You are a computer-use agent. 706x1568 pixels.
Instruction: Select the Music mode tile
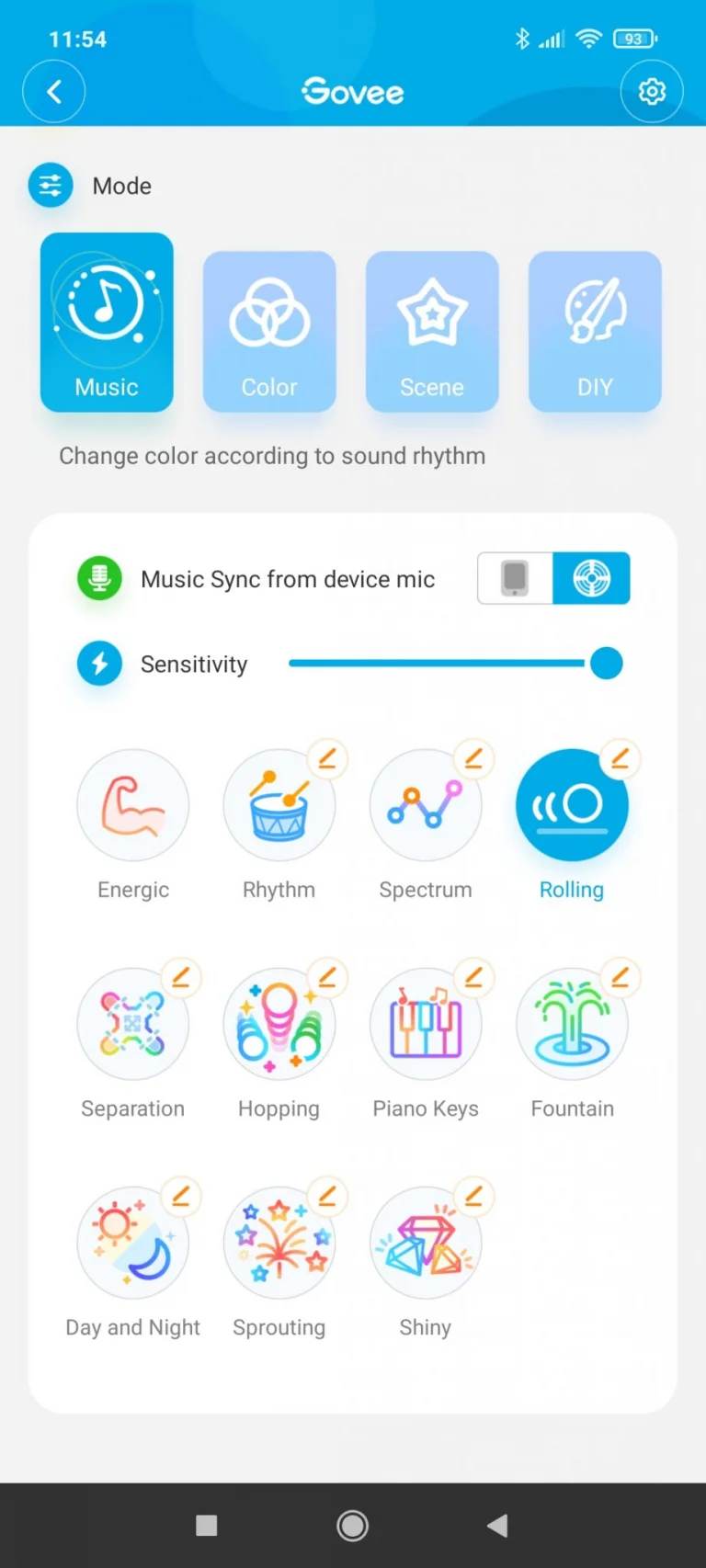pos(107,322)
